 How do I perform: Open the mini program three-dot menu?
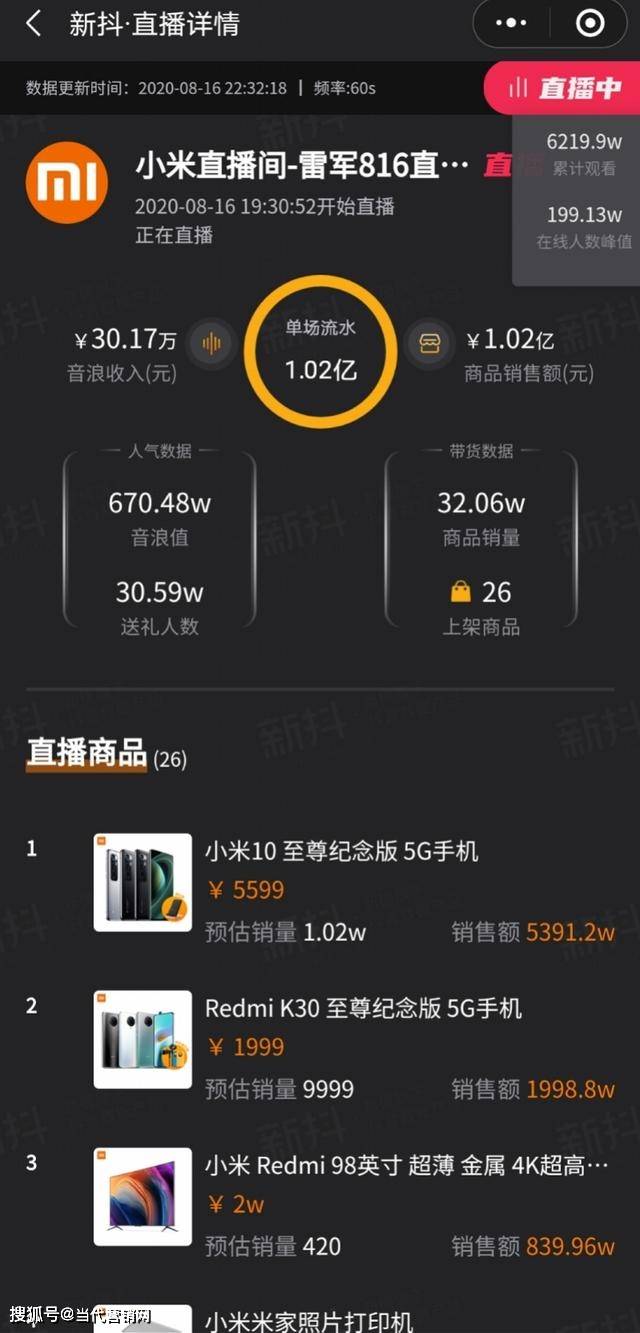(511, 23)
